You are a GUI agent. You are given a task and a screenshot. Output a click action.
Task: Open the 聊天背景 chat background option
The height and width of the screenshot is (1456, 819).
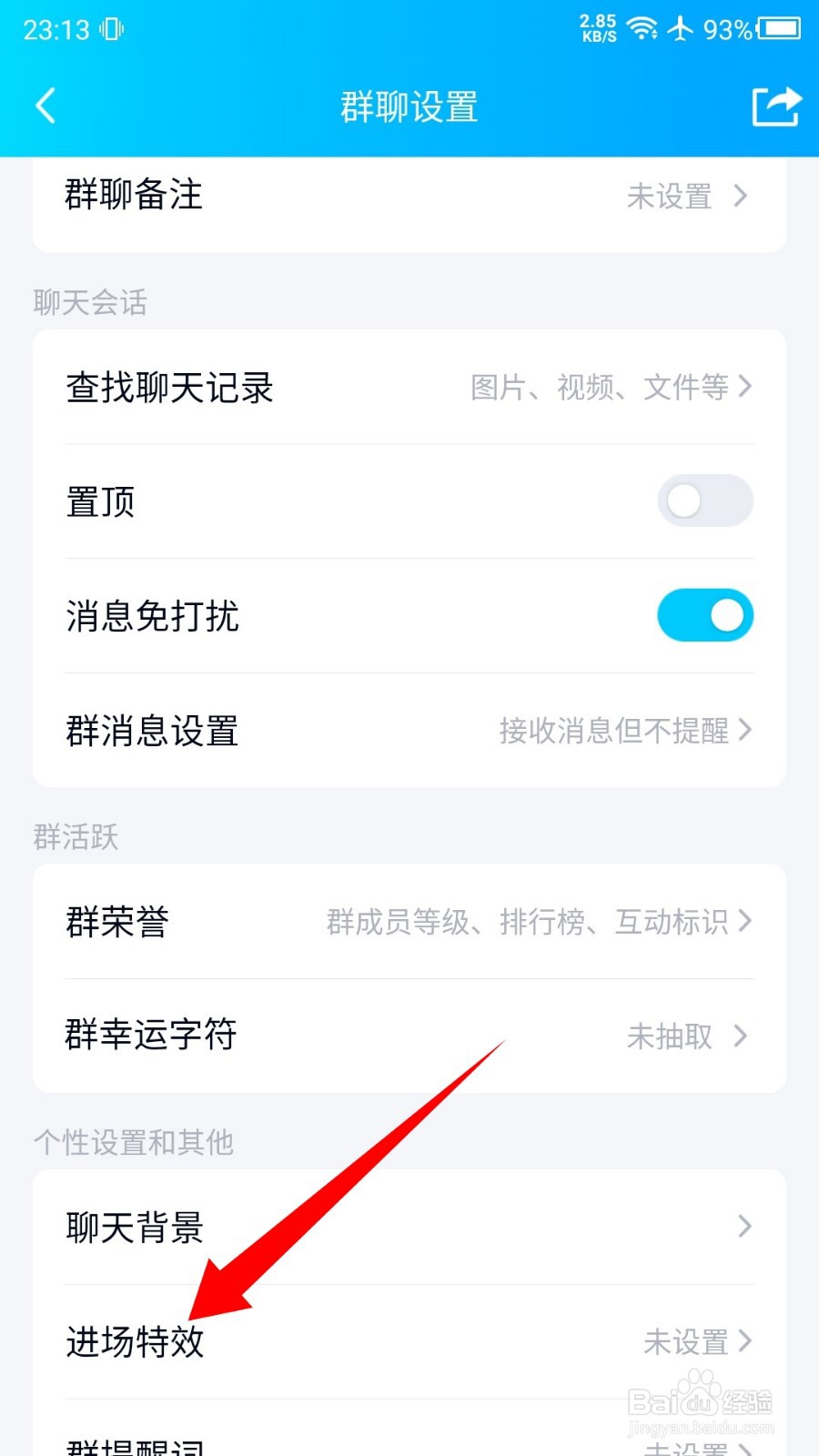coord(409,1227)
